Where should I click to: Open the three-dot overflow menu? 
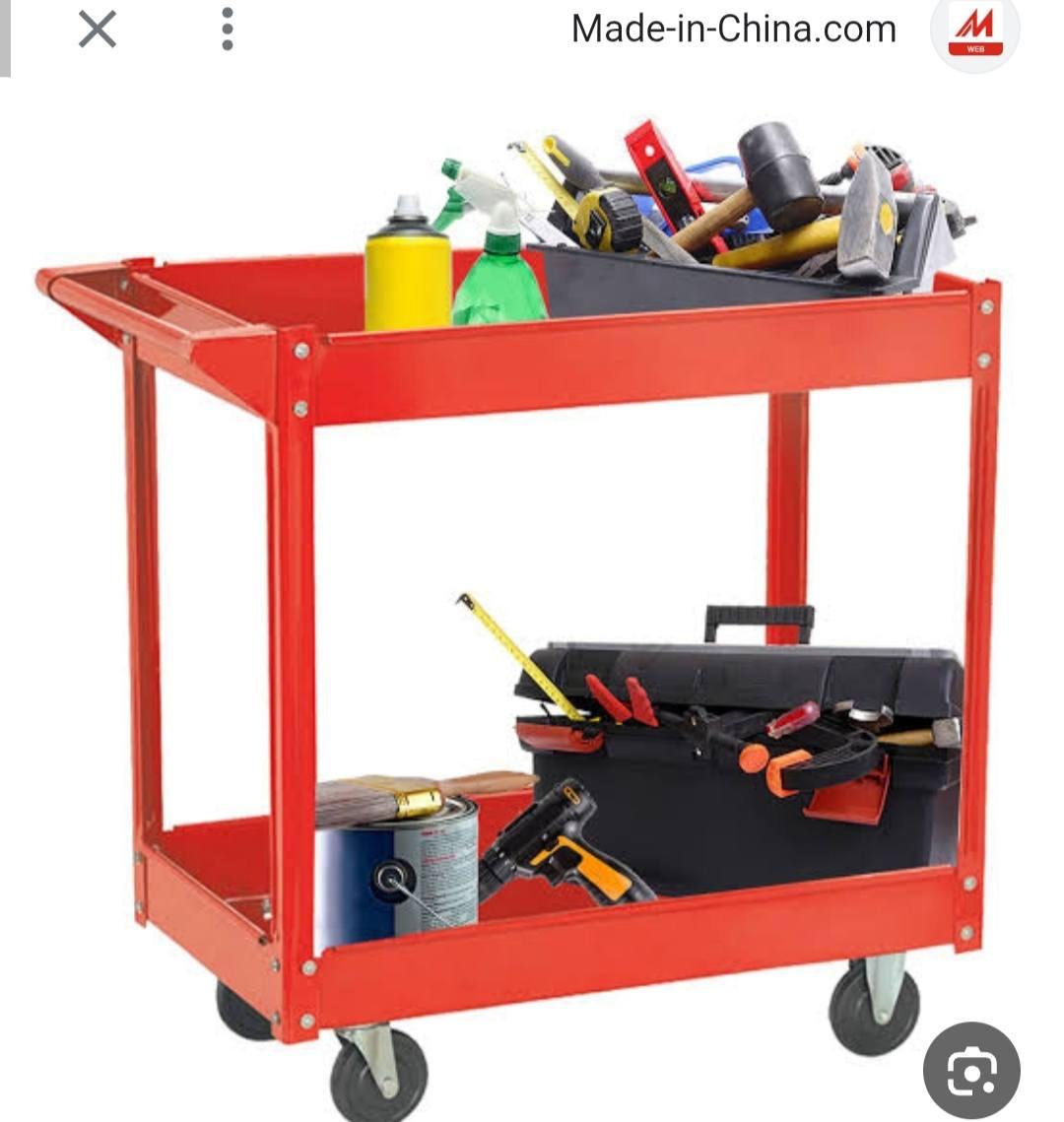click(x=228, y=30)
